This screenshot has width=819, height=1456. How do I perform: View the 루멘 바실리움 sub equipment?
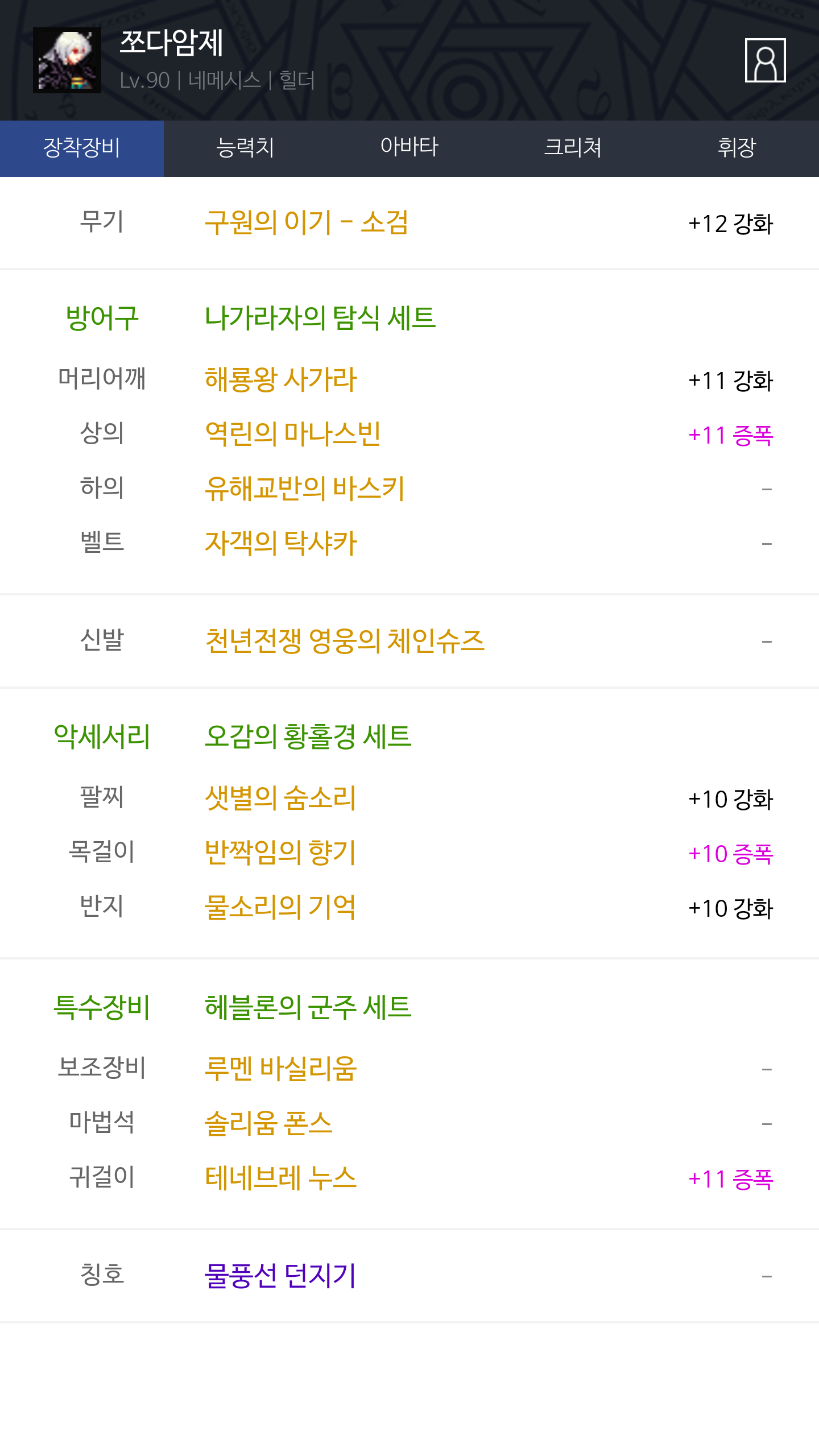pos(281,1069)
